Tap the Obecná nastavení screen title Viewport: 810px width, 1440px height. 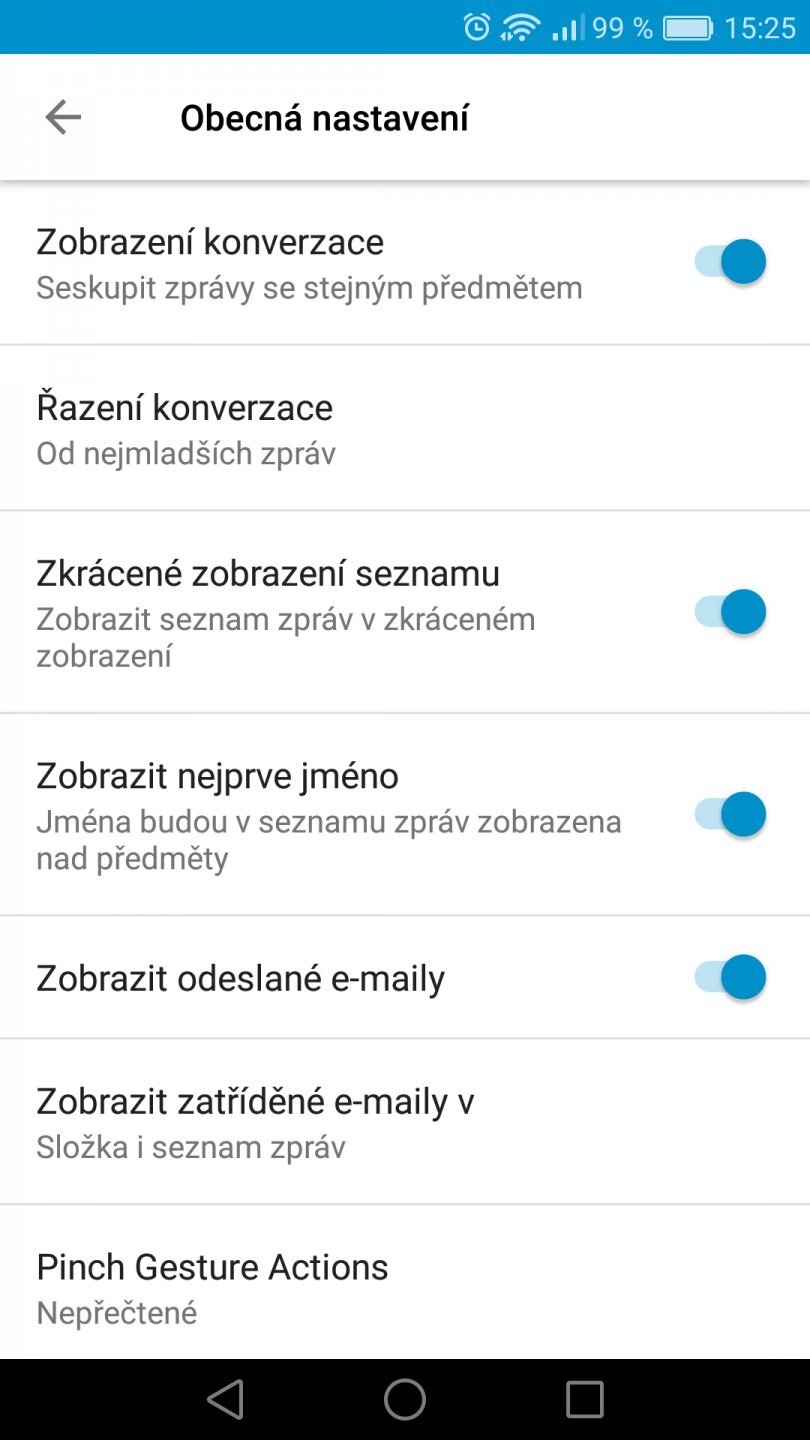tap(324, 117)
